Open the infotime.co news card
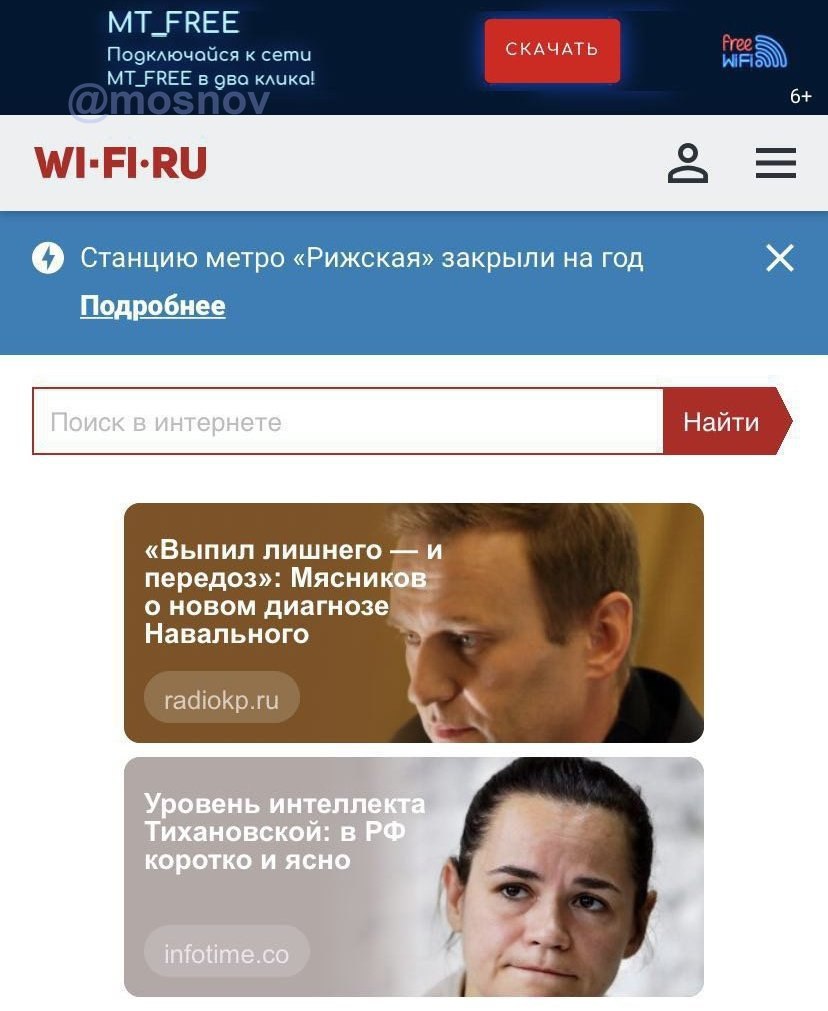 click(413, 876)
